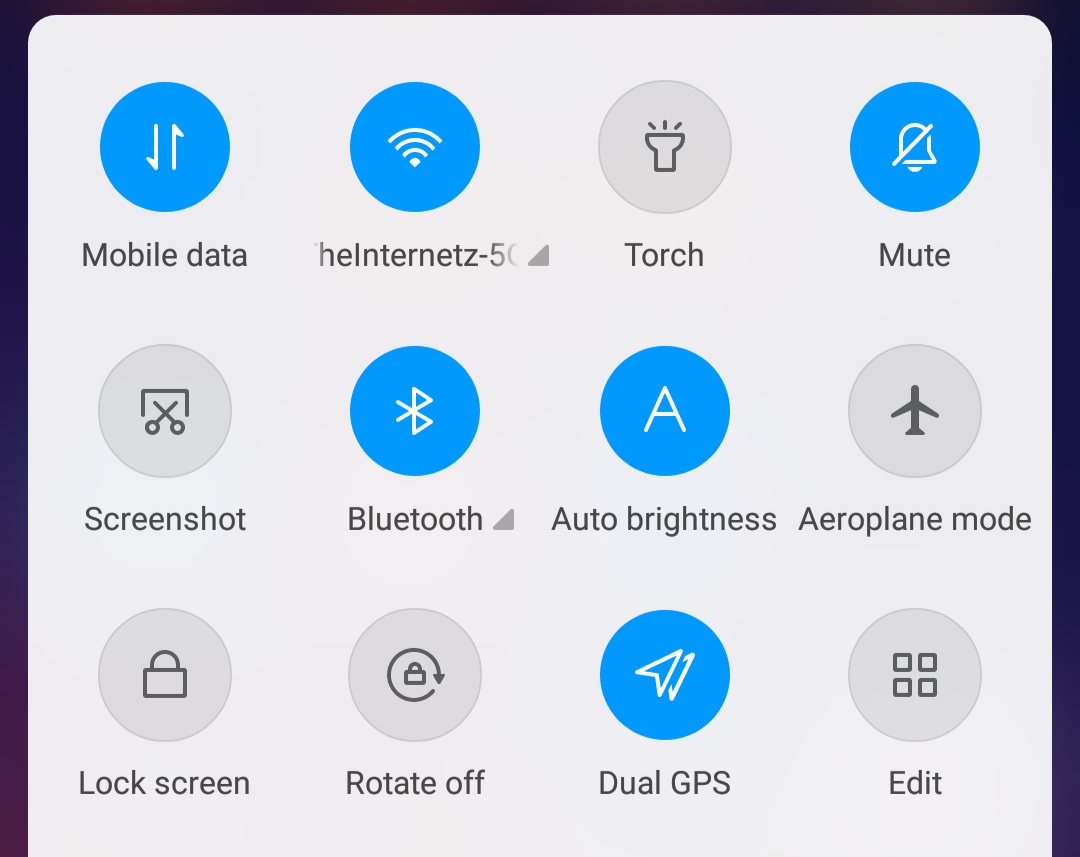Viewport: 1080px width, 857px height.
Task: Enable Aeroplane mode
Action: (915, 411)
